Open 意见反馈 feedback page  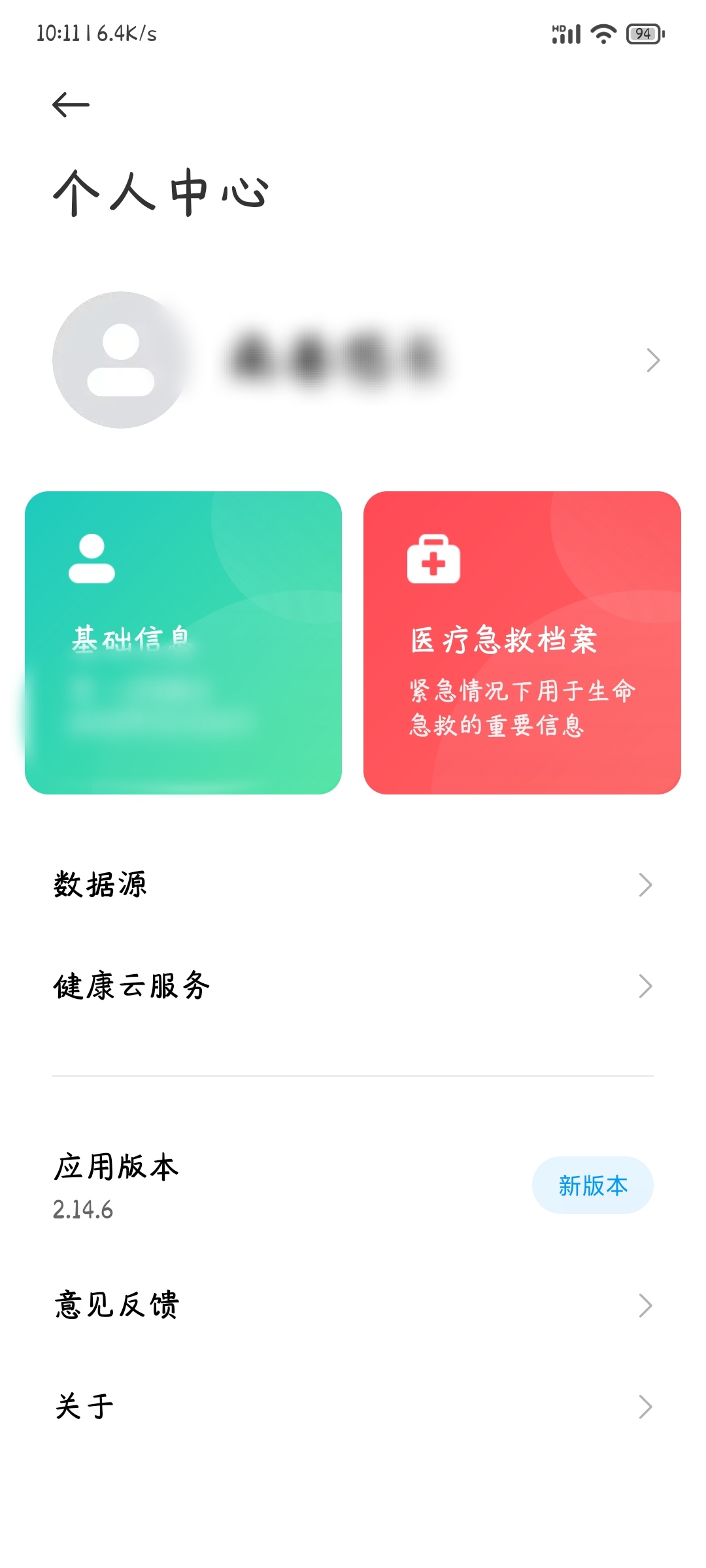pyautogui.click(x=353, y=1305)
